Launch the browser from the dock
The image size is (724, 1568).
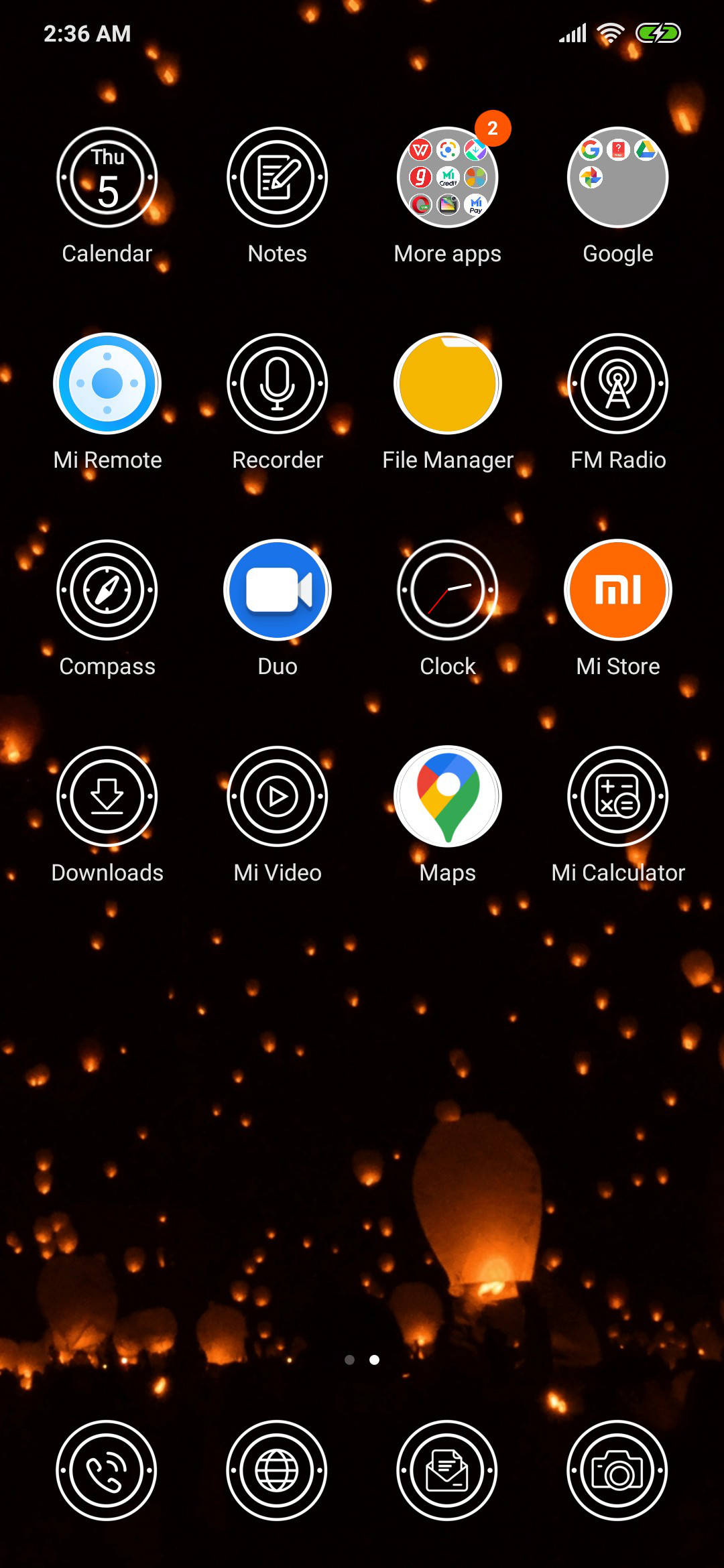(x=277, y=1471)
